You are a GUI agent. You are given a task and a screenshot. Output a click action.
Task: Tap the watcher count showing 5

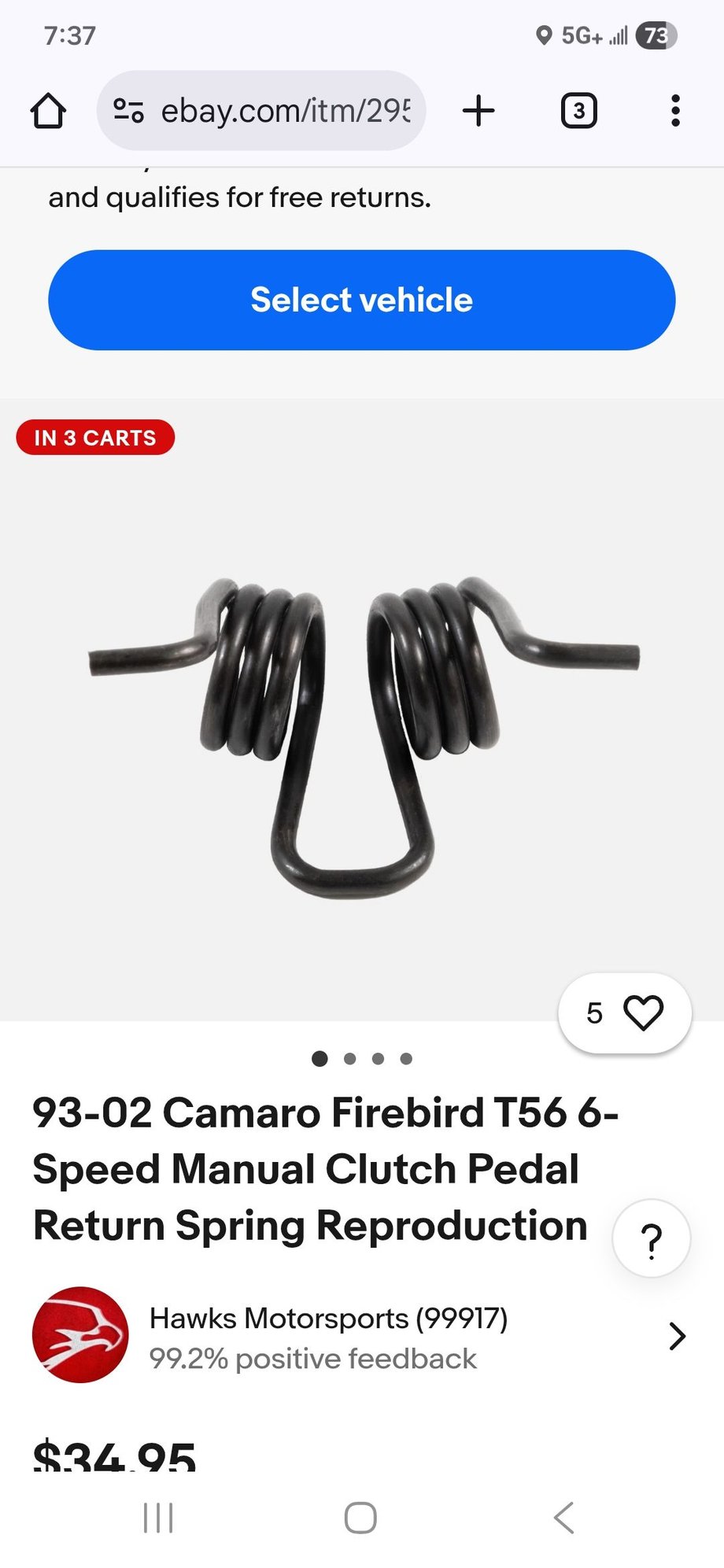[x=596, y=1013]
